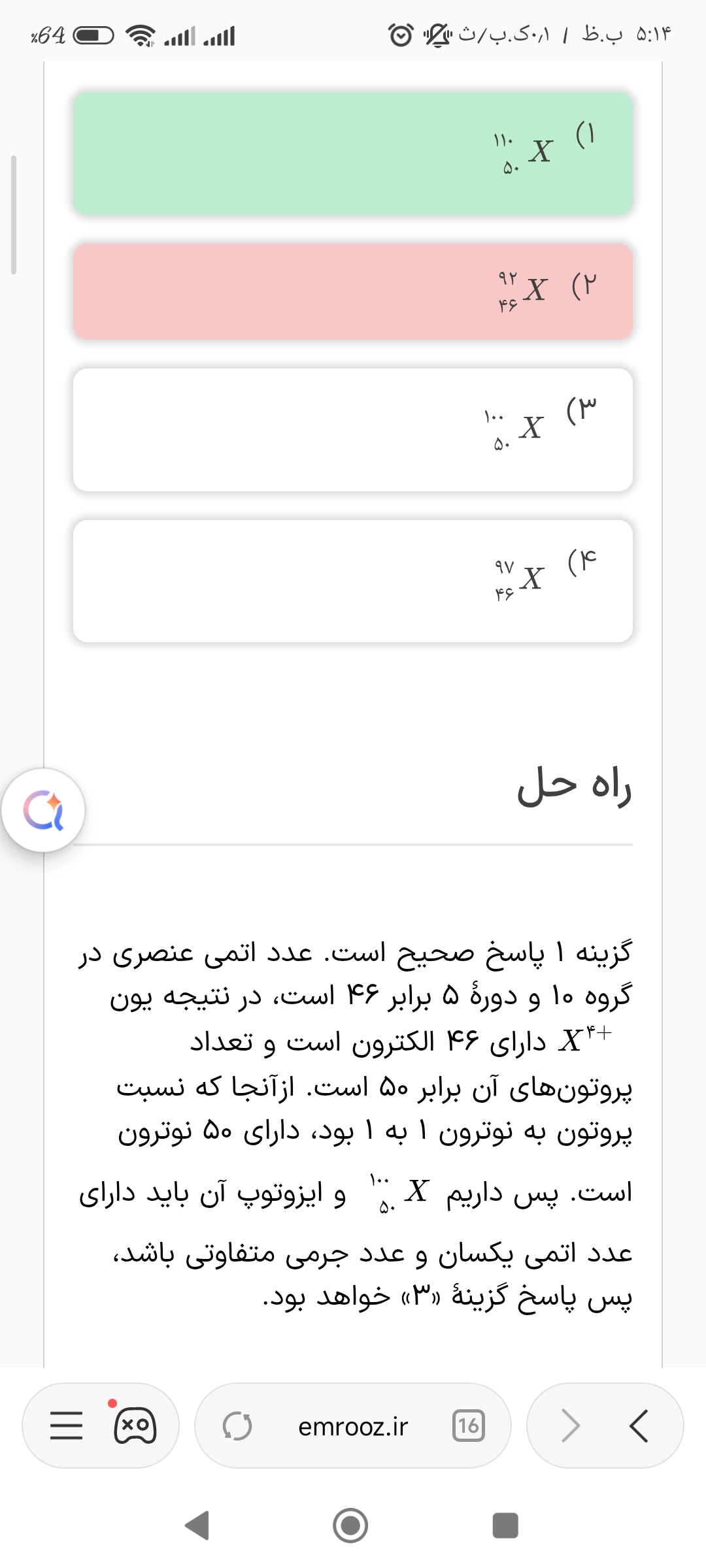Tap the emrooz.ir address bar
The width and height of the screenshot is (706, 1568).
(353, 1426)
